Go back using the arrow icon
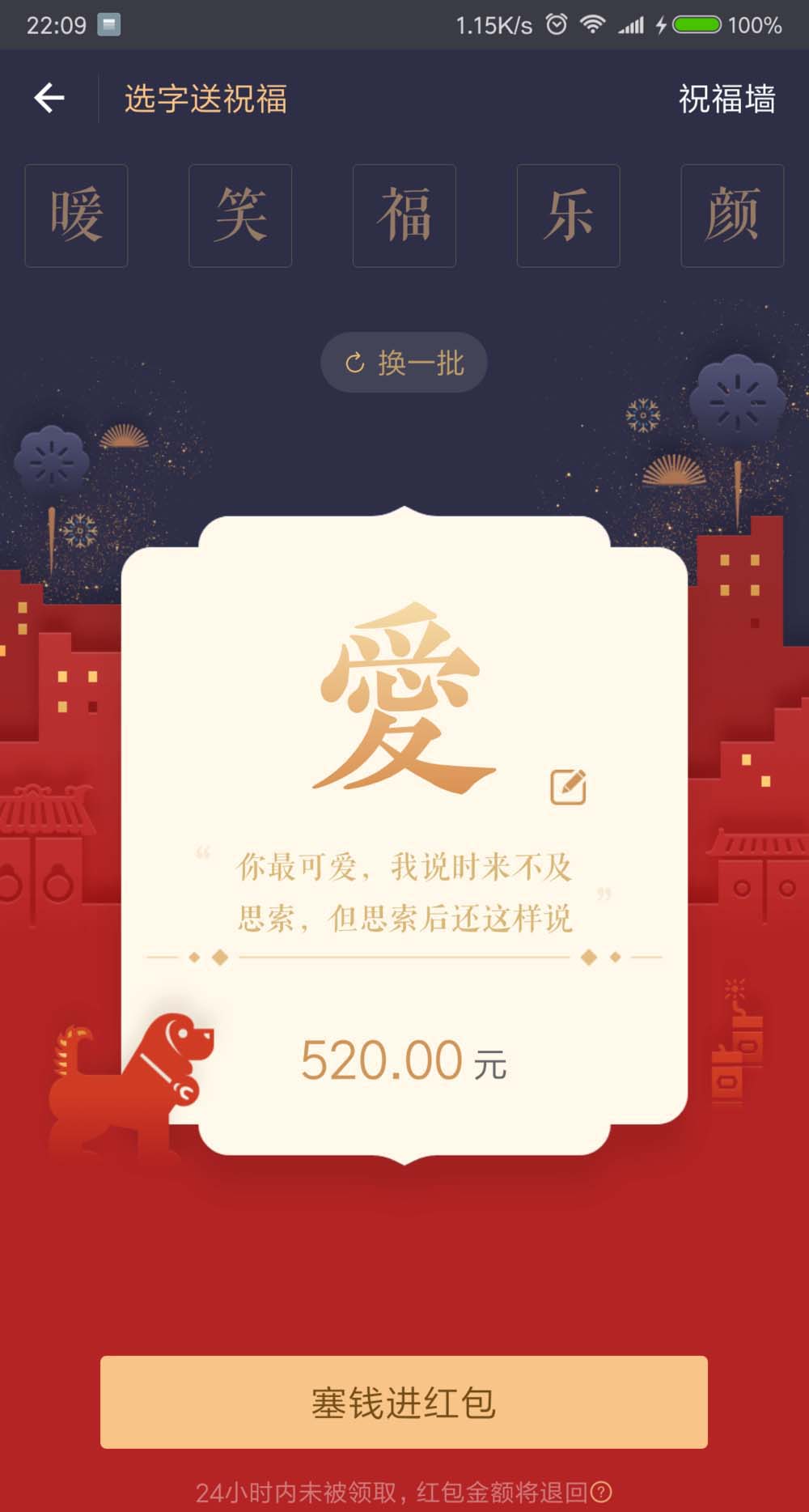Image resolution: width=809 pixels, height=1512 pixels. (x=49, y=98)
